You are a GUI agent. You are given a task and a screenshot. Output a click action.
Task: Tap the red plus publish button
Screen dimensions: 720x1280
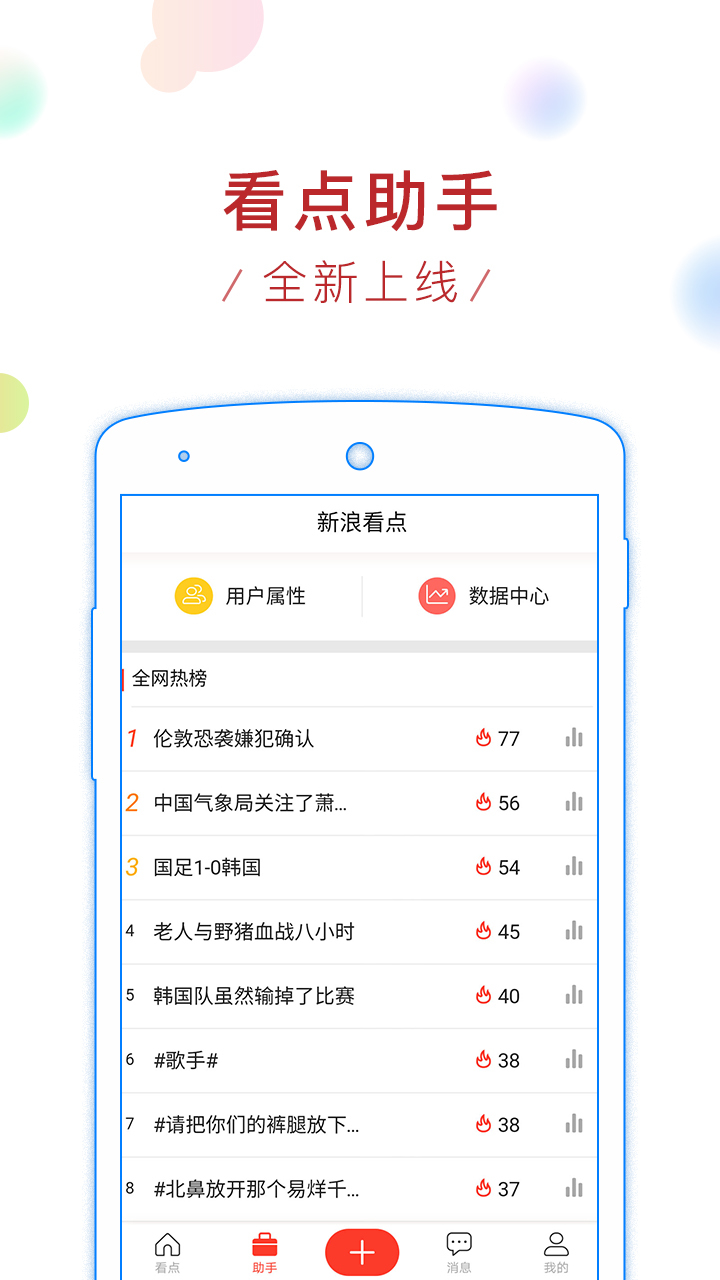click(x=361, y=1251)
